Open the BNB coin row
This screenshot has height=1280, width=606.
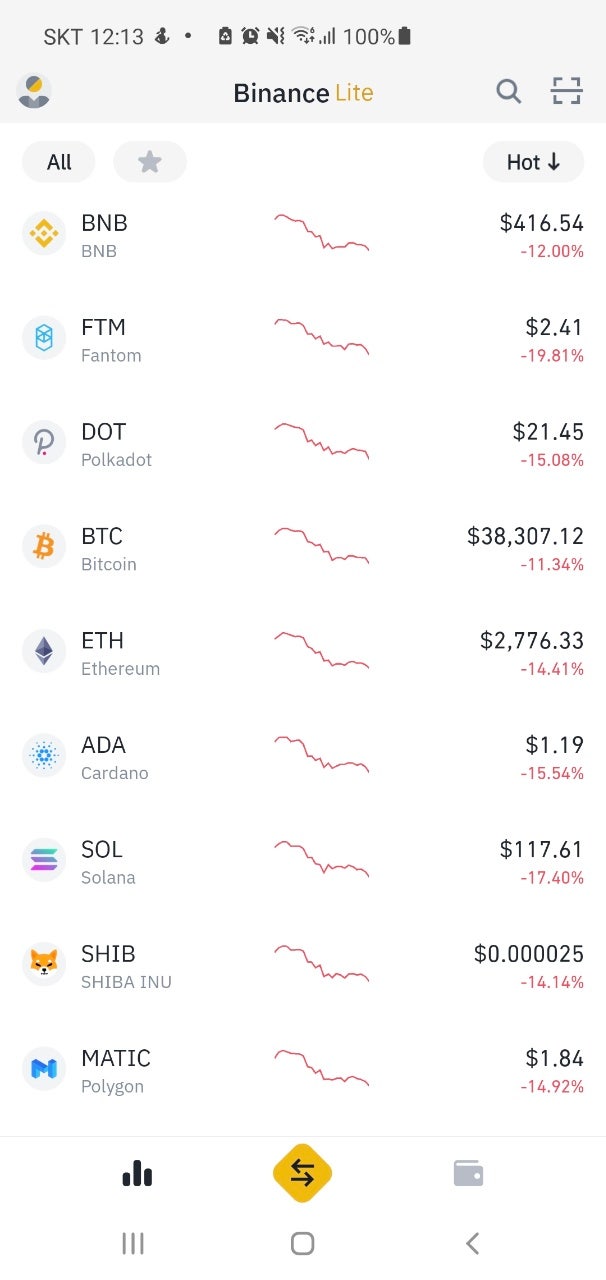pos(303,236)
